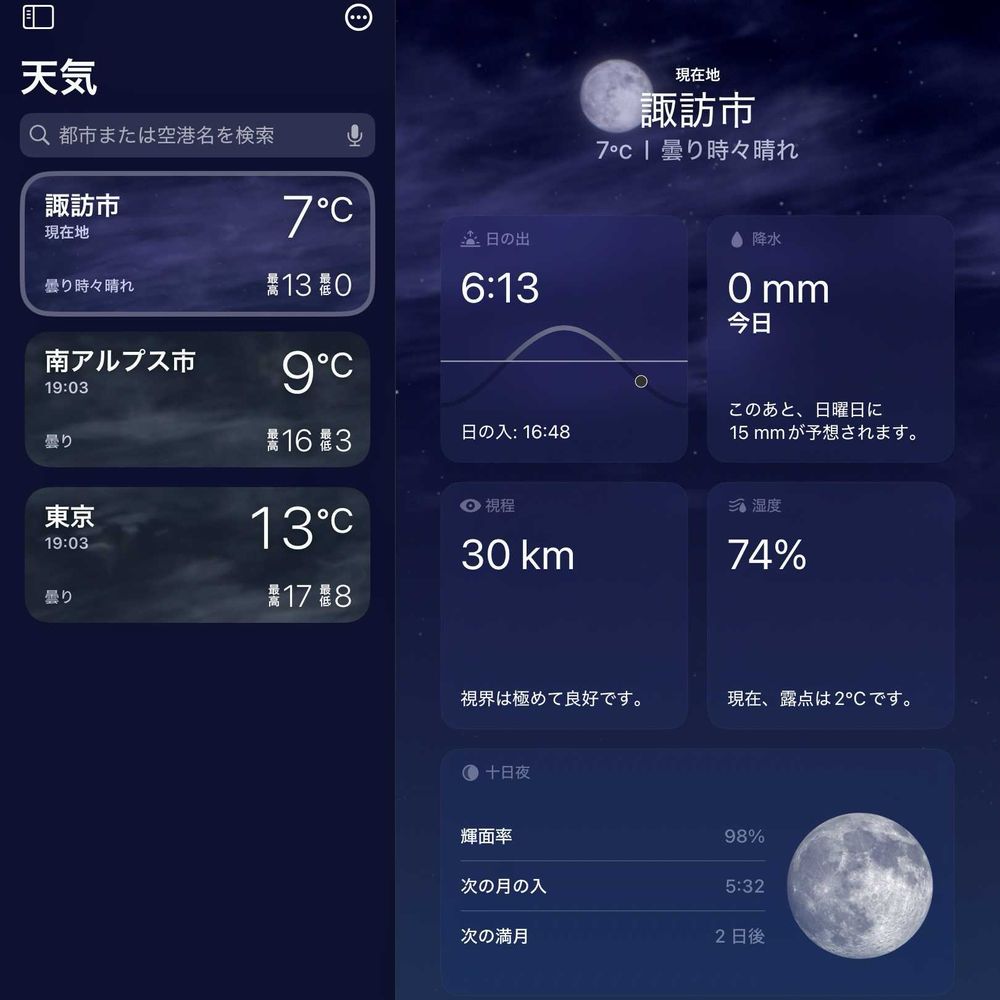
Task: Open the 降水 precipitation tile
Action: click(830, 339)
